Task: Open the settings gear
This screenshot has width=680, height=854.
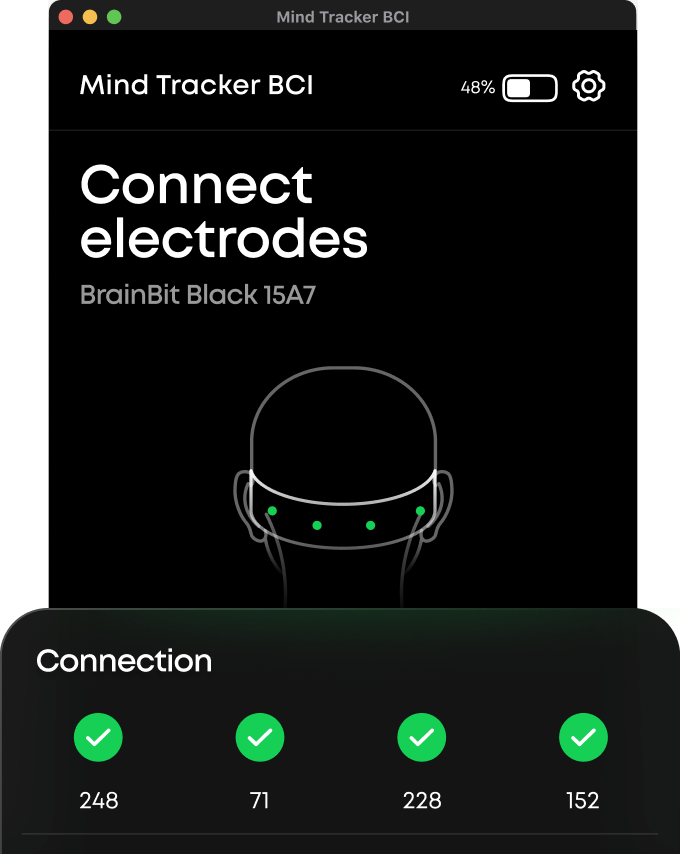Action: (x=589, y=87)
